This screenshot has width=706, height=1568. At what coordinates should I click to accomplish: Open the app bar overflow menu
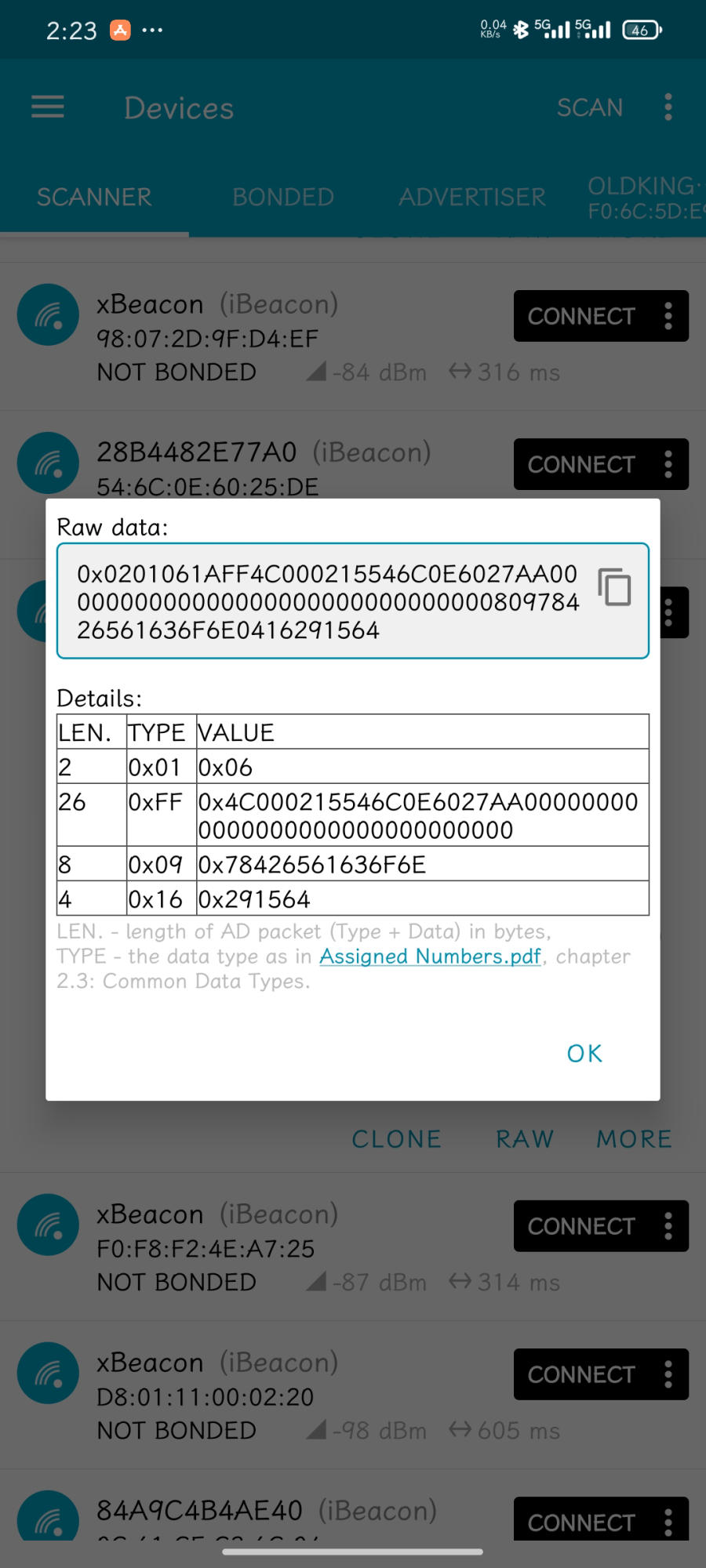click(x=668, y=107)
